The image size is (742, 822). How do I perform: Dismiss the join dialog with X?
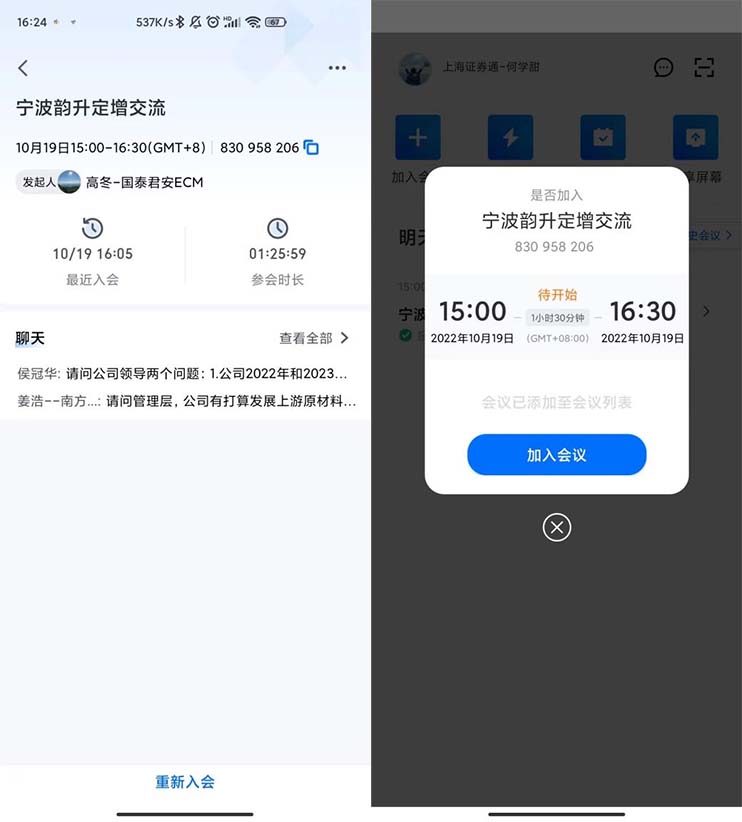(x=557, y=527)
